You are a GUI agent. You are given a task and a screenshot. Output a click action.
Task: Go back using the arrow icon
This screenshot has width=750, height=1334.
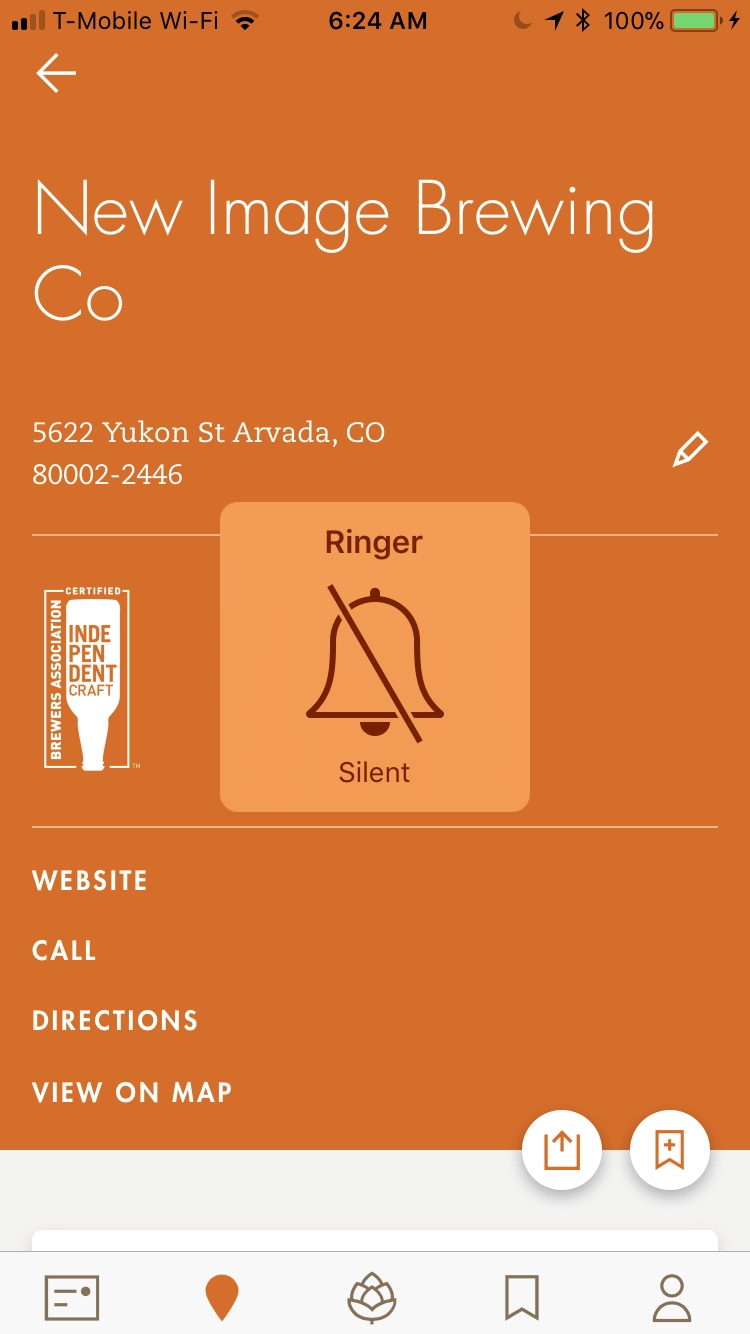56,73
